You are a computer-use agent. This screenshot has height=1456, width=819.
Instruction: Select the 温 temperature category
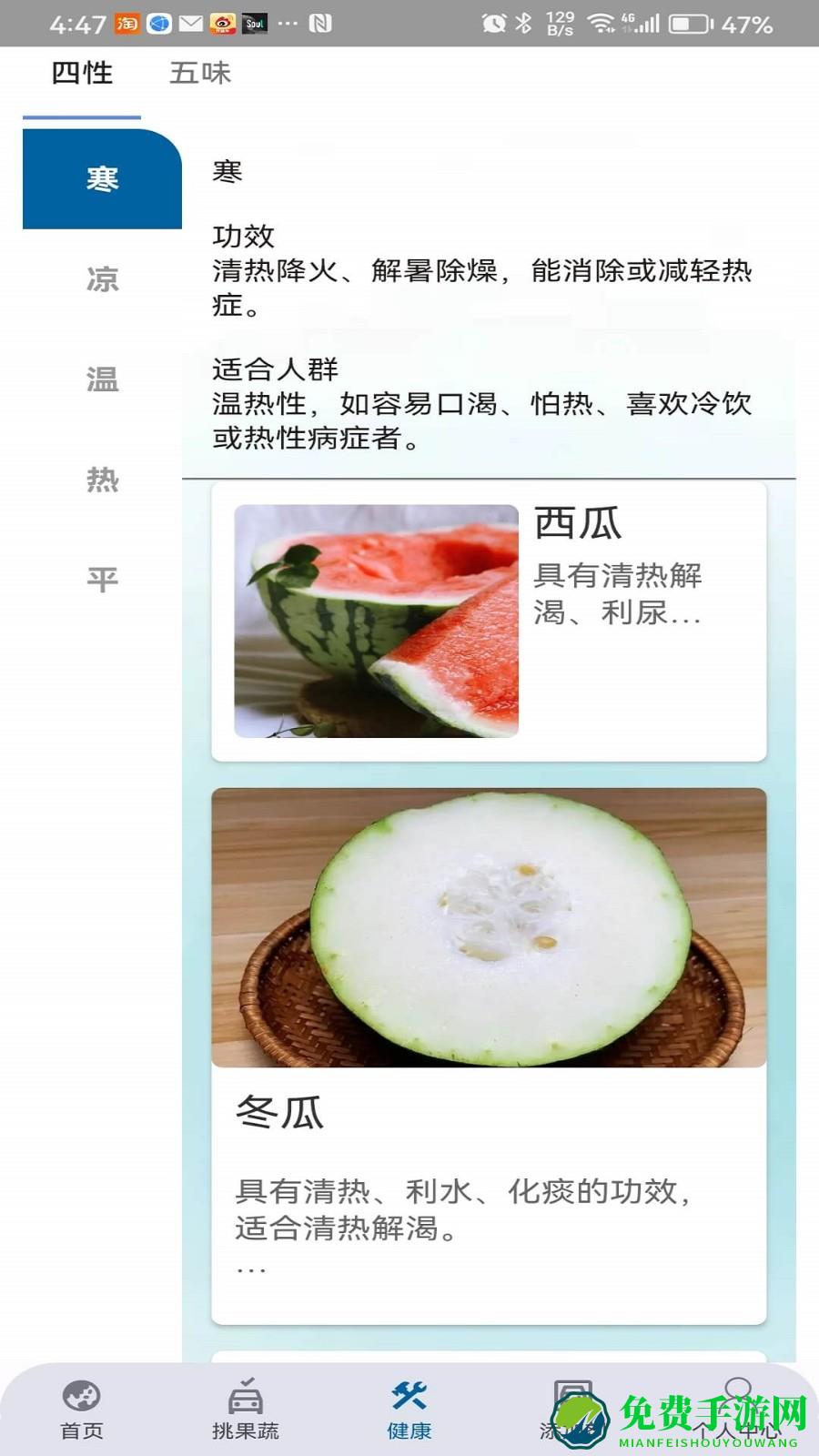tap(103, 380)
